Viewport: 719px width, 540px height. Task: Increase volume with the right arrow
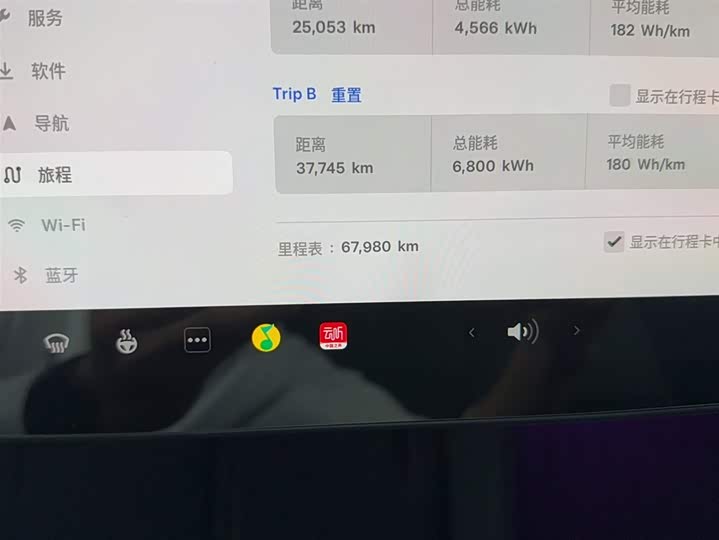point(576,330)
